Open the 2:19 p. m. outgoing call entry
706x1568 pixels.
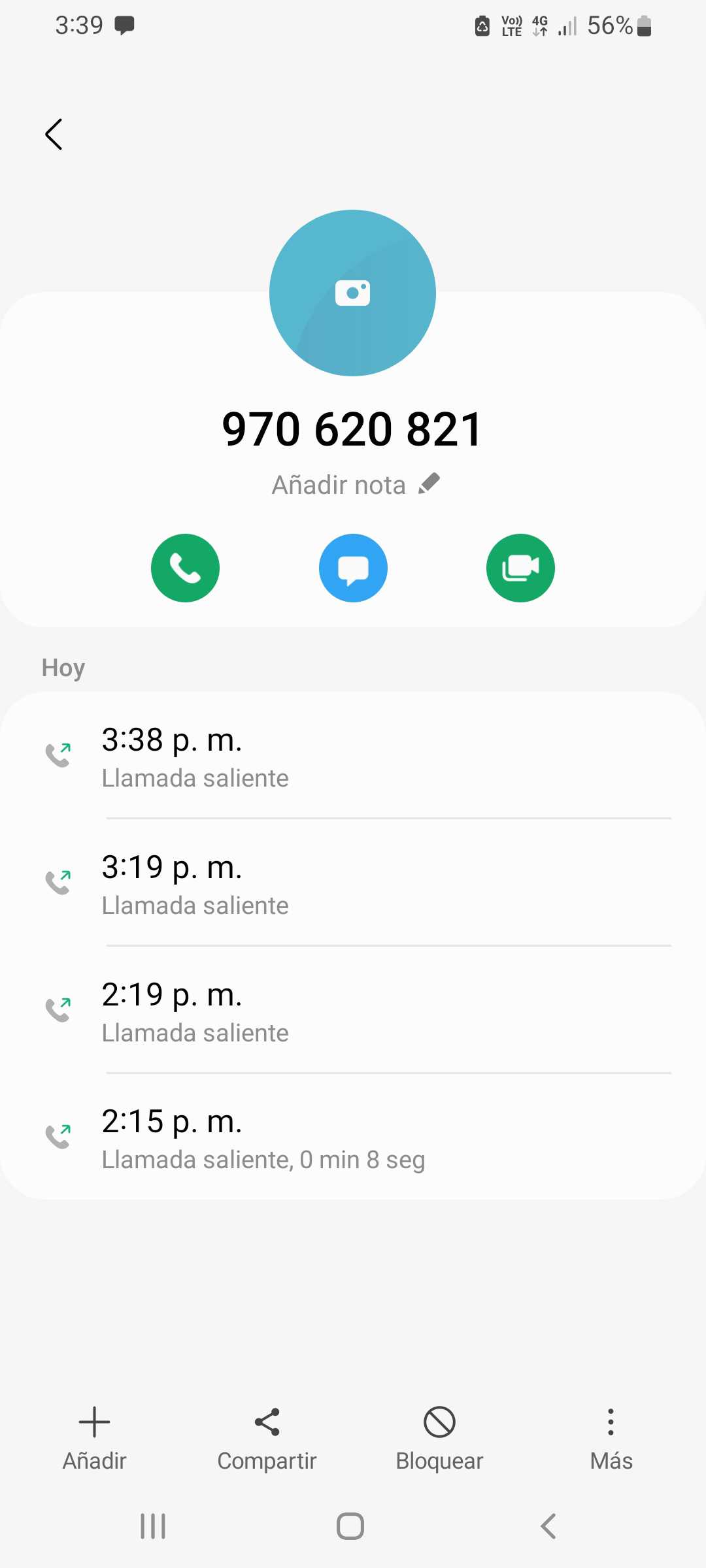(353, 1011)
